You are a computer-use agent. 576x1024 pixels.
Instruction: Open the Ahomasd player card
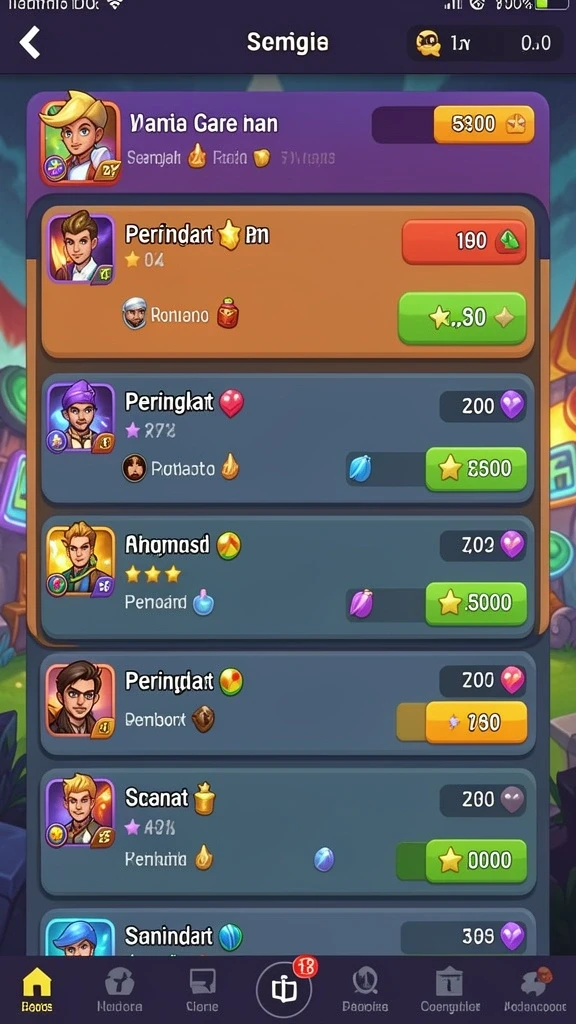tap(288, 577)
